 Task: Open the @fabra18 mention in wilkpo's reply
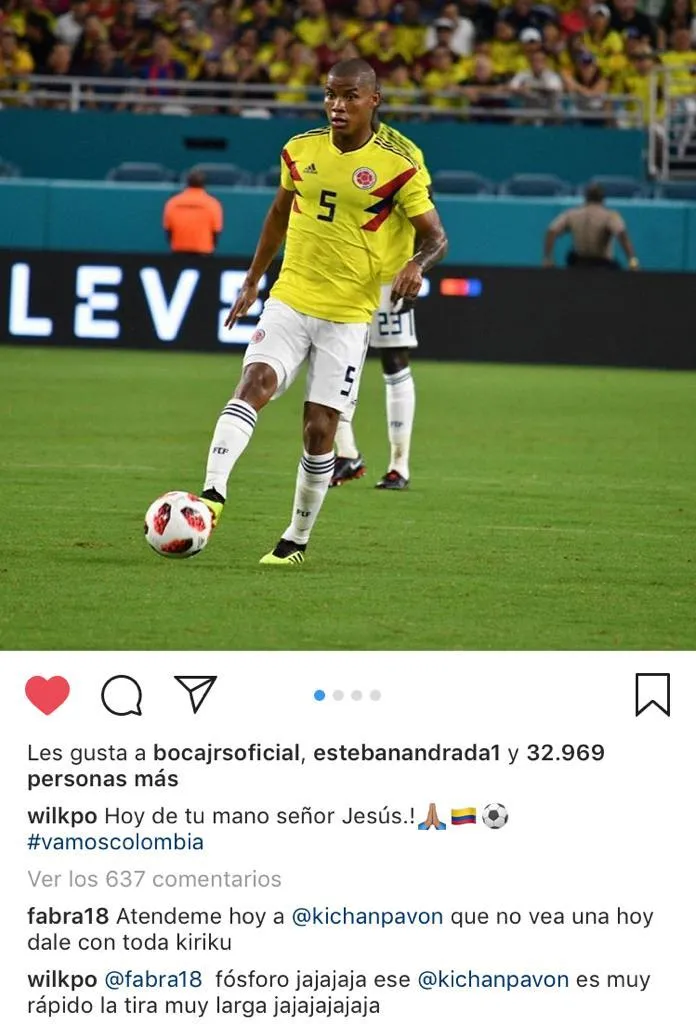[x=152, y=980]
